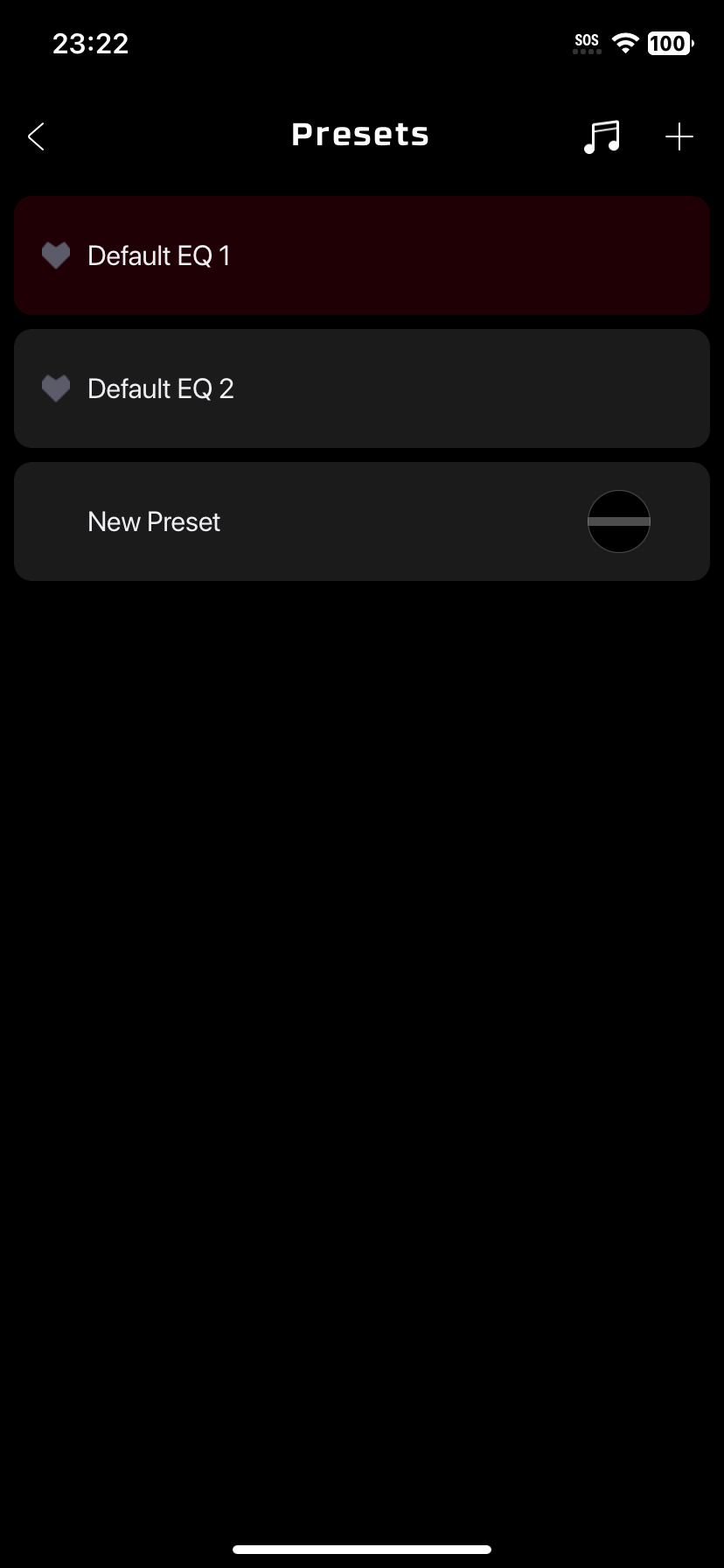
Task: Go back using the back arrow
Action: point(36,136)
